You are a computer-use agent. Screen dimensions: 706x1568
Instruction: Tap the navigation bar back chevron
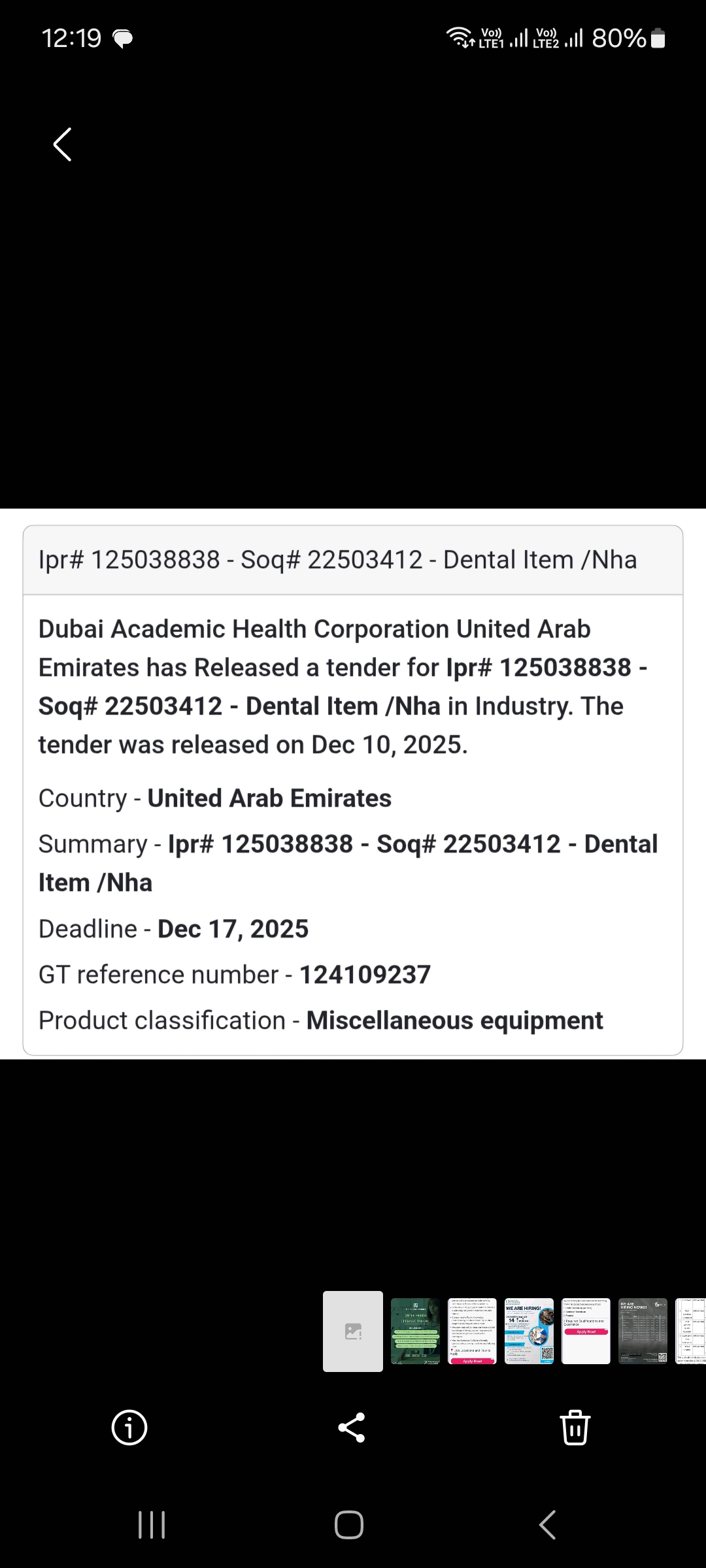pos(548,1526)
